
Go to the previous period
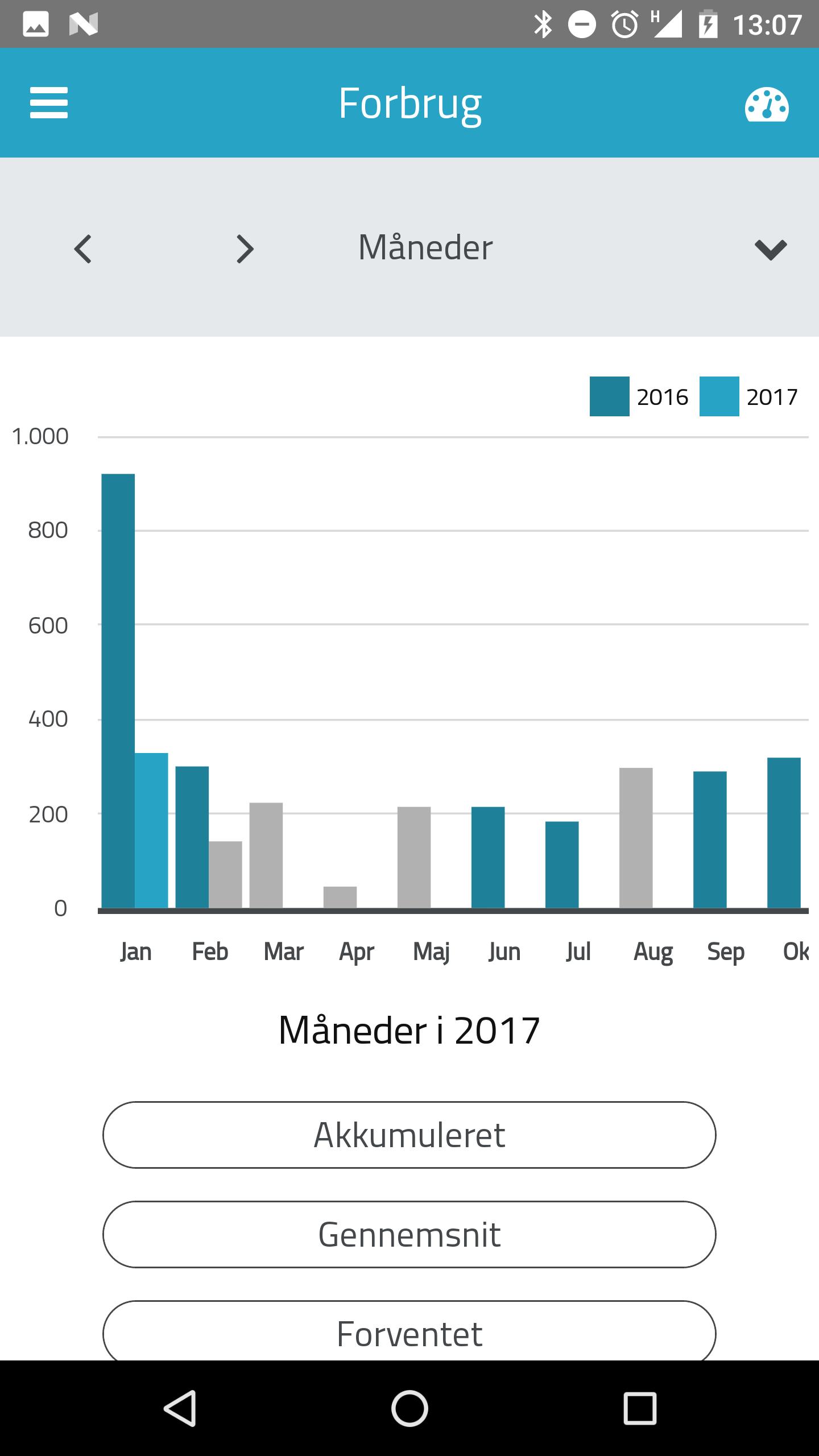pos(83,249)
